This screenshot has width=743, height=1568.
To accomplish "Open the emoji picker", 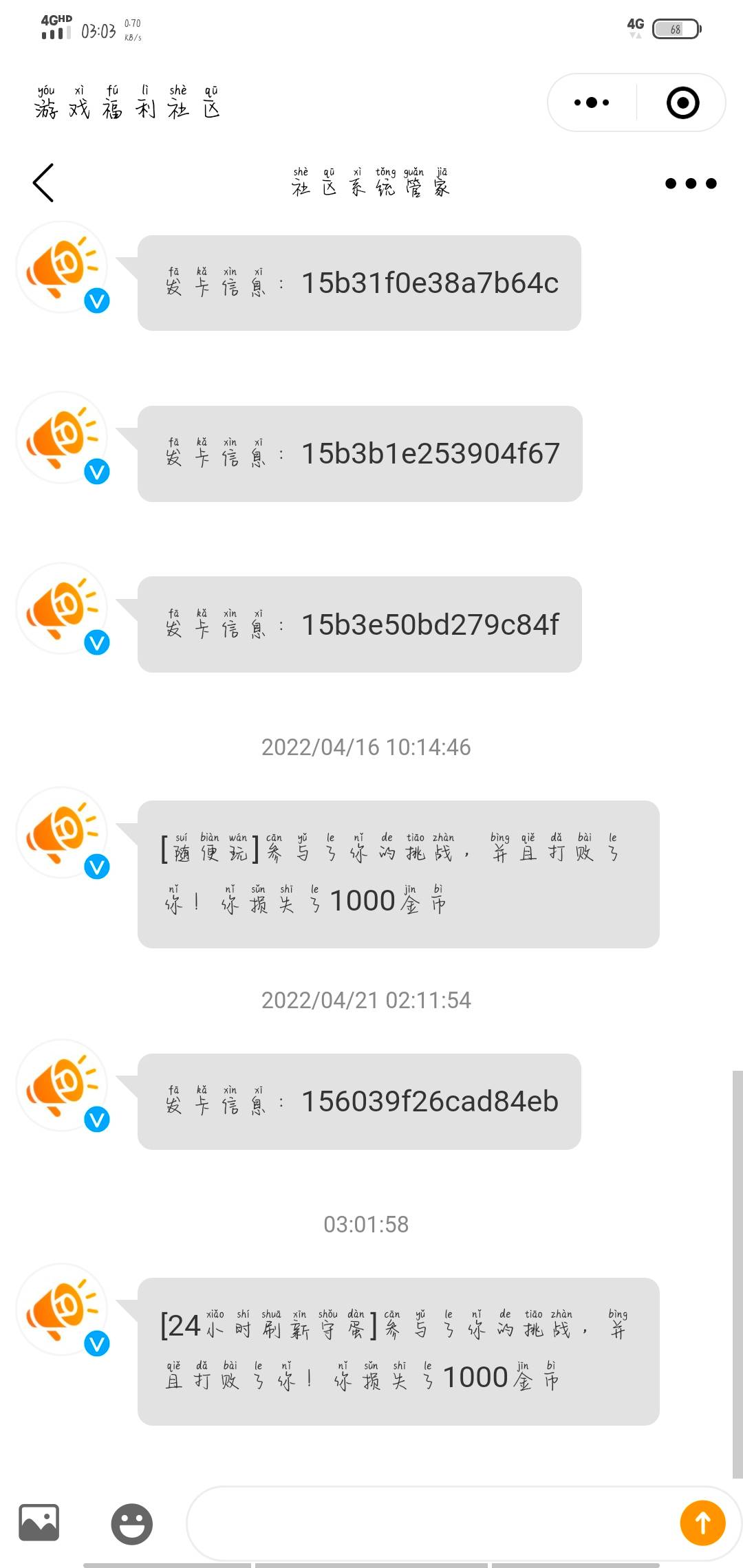I will (131, 1523).
